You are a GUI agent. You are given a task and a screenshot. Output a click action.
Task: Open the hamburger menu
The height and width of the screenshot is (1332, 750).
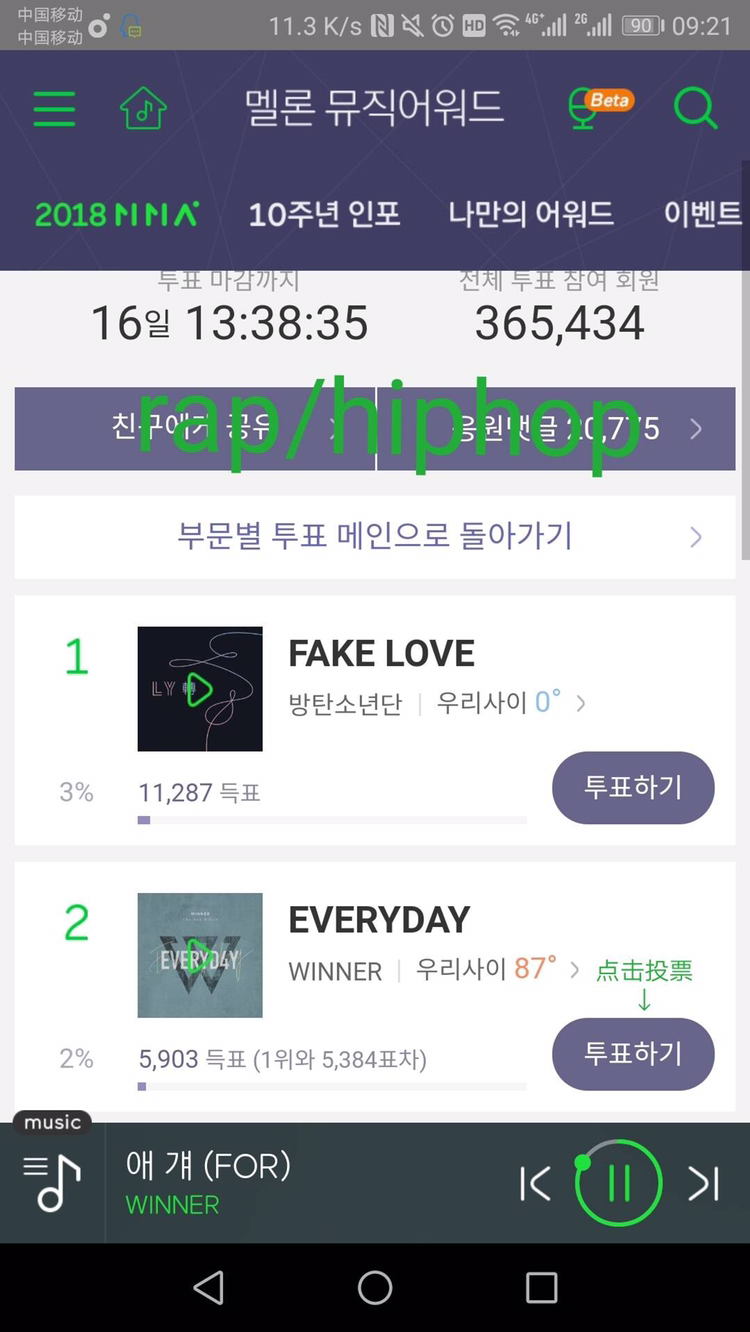point(54,108)
